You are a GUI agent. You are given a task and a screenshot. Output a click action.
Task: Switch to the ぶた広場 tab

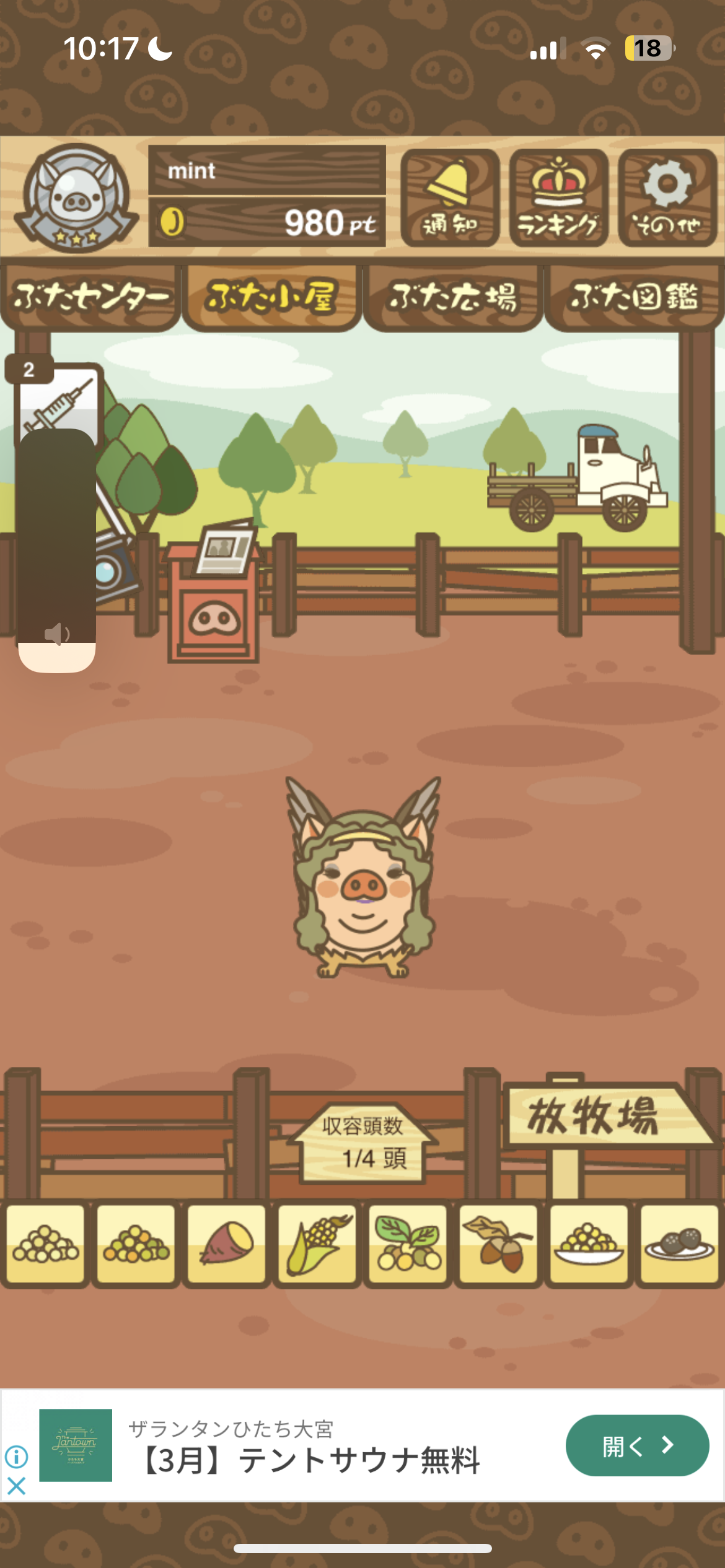coord(453,298)
